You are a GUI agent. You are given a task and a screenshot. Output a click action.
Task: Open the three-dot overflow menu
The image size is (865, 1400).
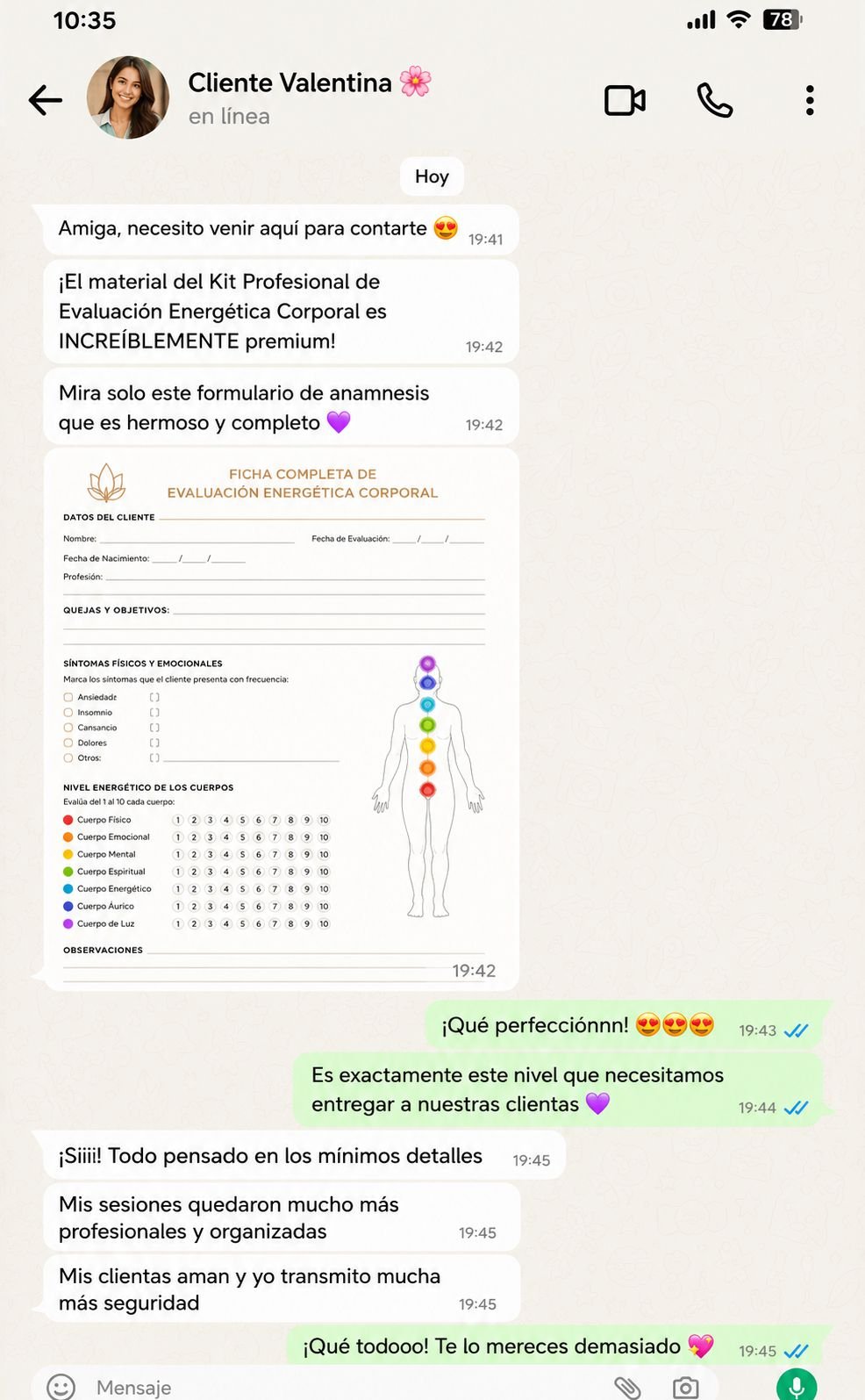click(x=810, y=101)
